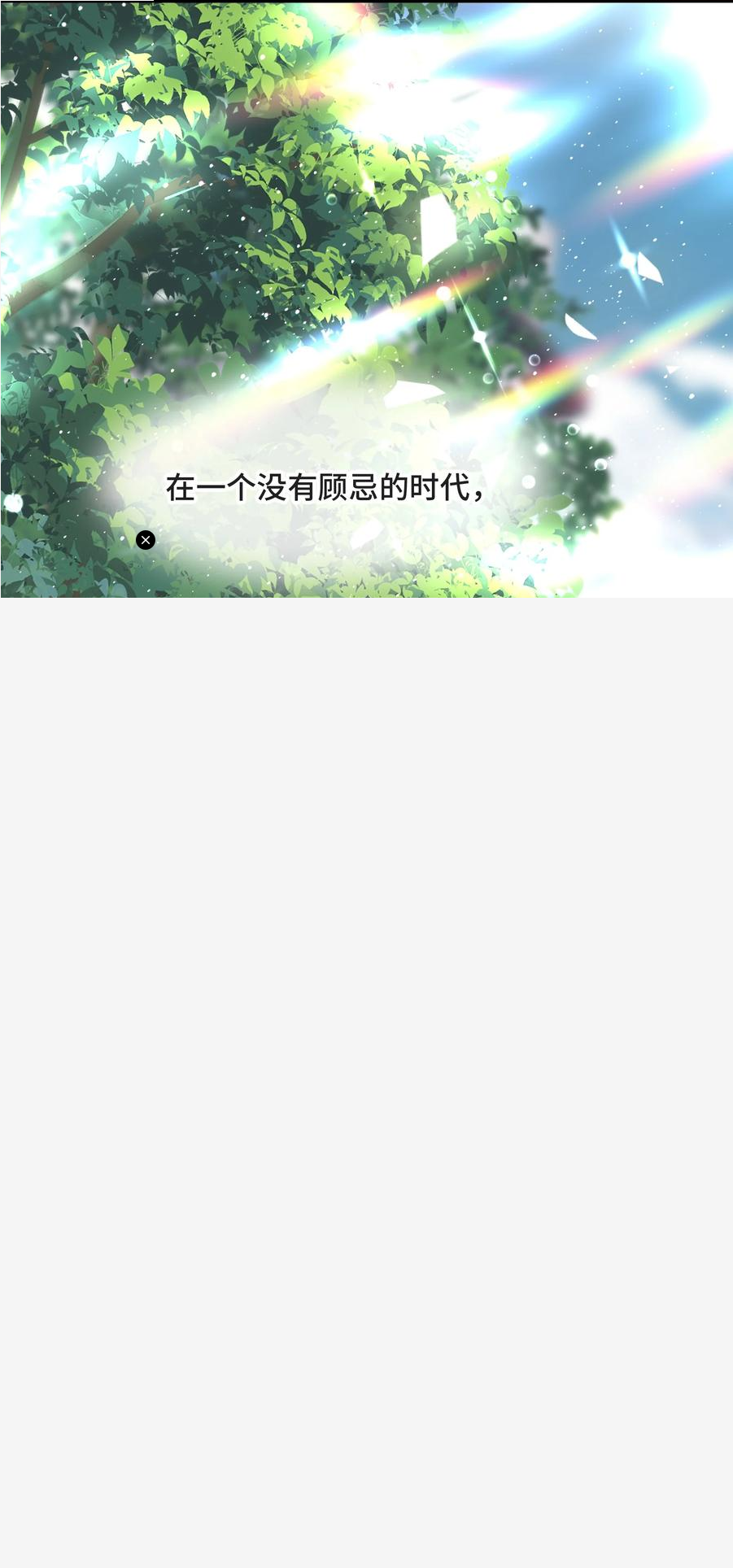Dismiss the overlay with the black X button
Screen dimensions: 733x1568
146,540
